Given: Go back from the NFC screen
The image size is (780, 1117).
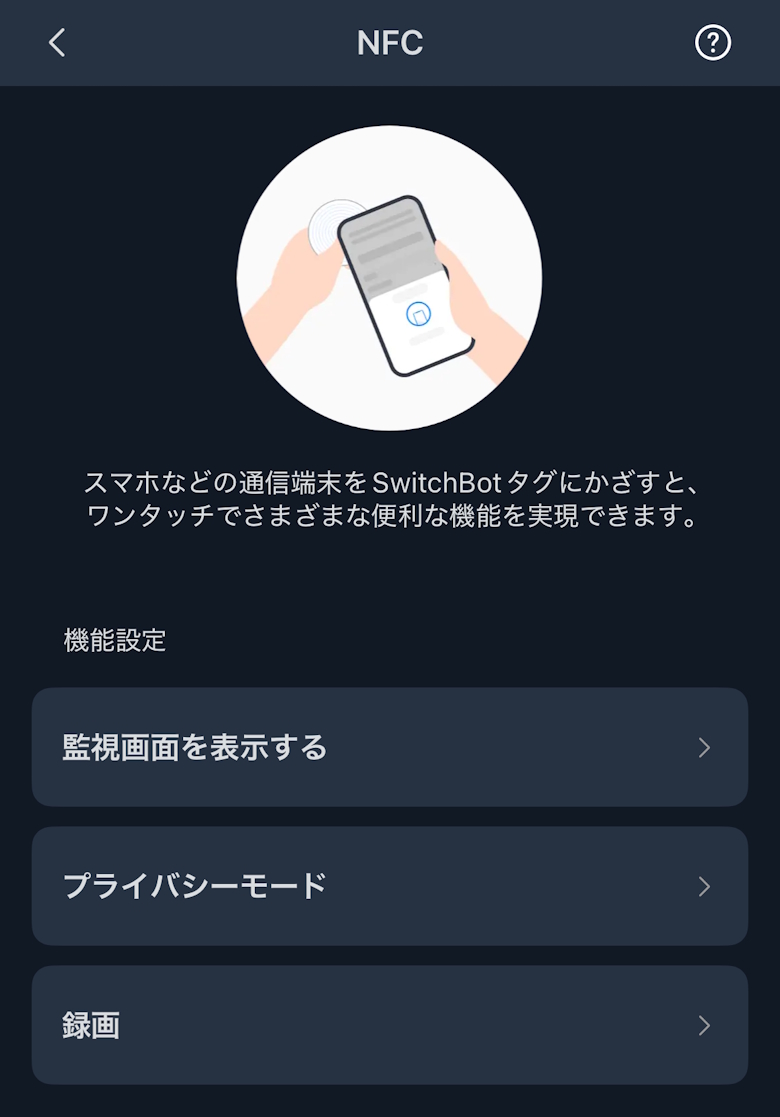Looking at the screenshot, I should [57, 43].
